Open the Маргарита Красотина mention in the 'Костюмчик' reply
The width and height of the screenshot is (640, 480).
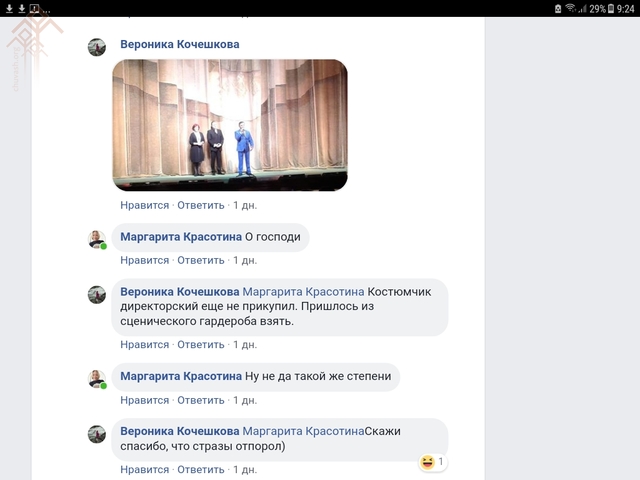303,292
